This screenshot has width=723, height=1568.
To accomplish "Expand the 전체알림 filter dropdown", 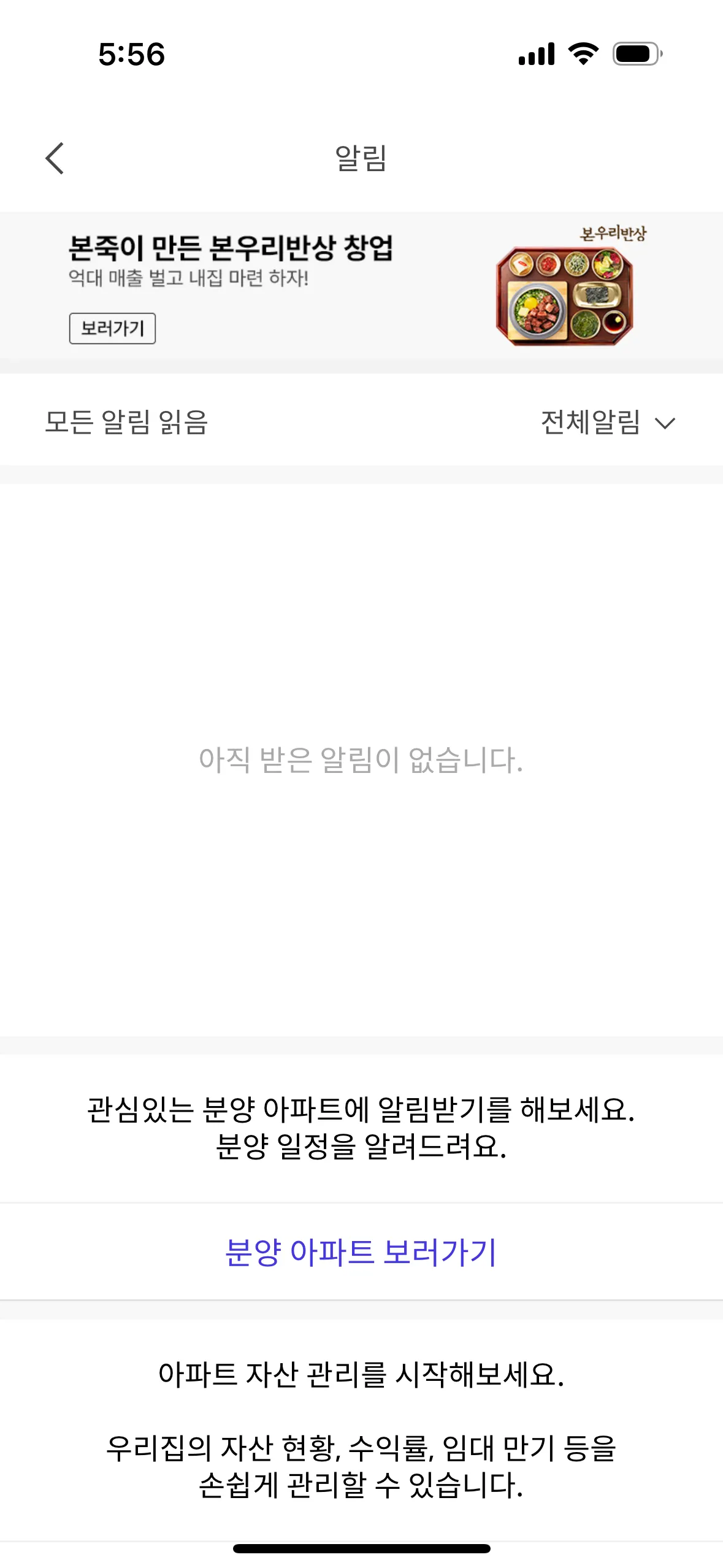I will tap(607, 422).
